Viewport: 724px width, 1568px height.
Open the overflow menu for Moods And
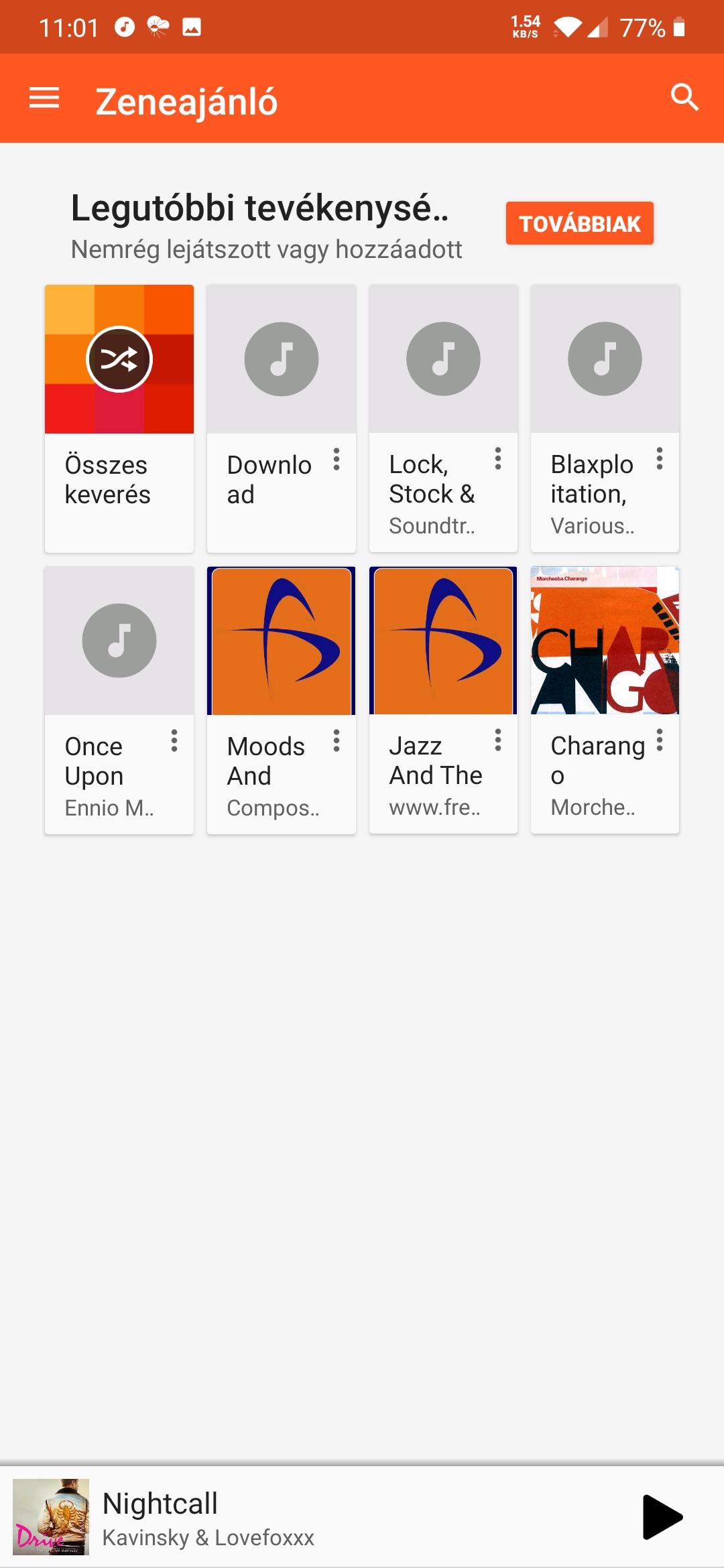click(337, 740)
